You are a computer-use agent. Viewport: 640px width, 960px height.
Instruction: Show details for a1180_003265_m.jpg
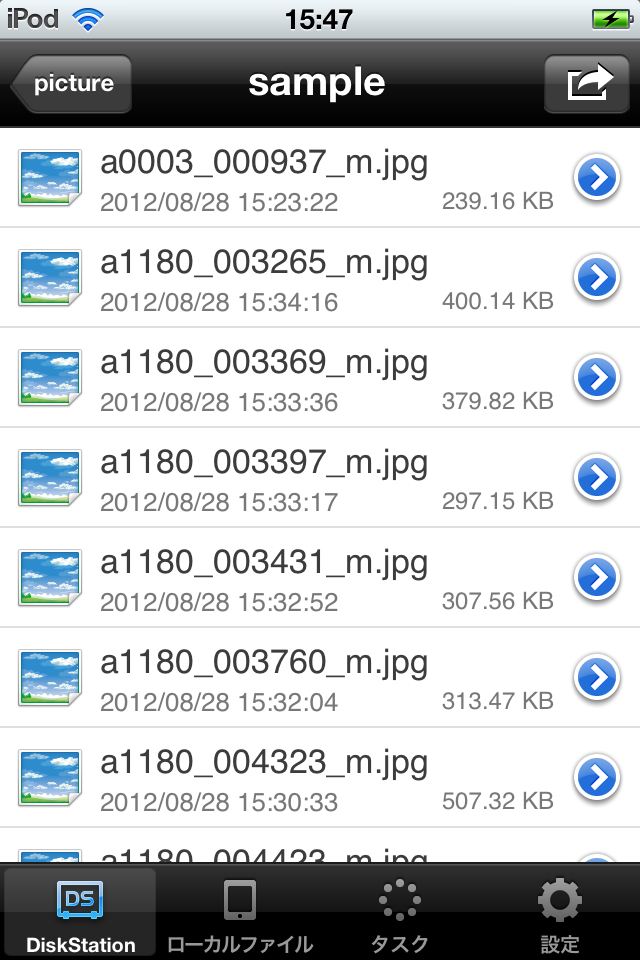point(597,278)
